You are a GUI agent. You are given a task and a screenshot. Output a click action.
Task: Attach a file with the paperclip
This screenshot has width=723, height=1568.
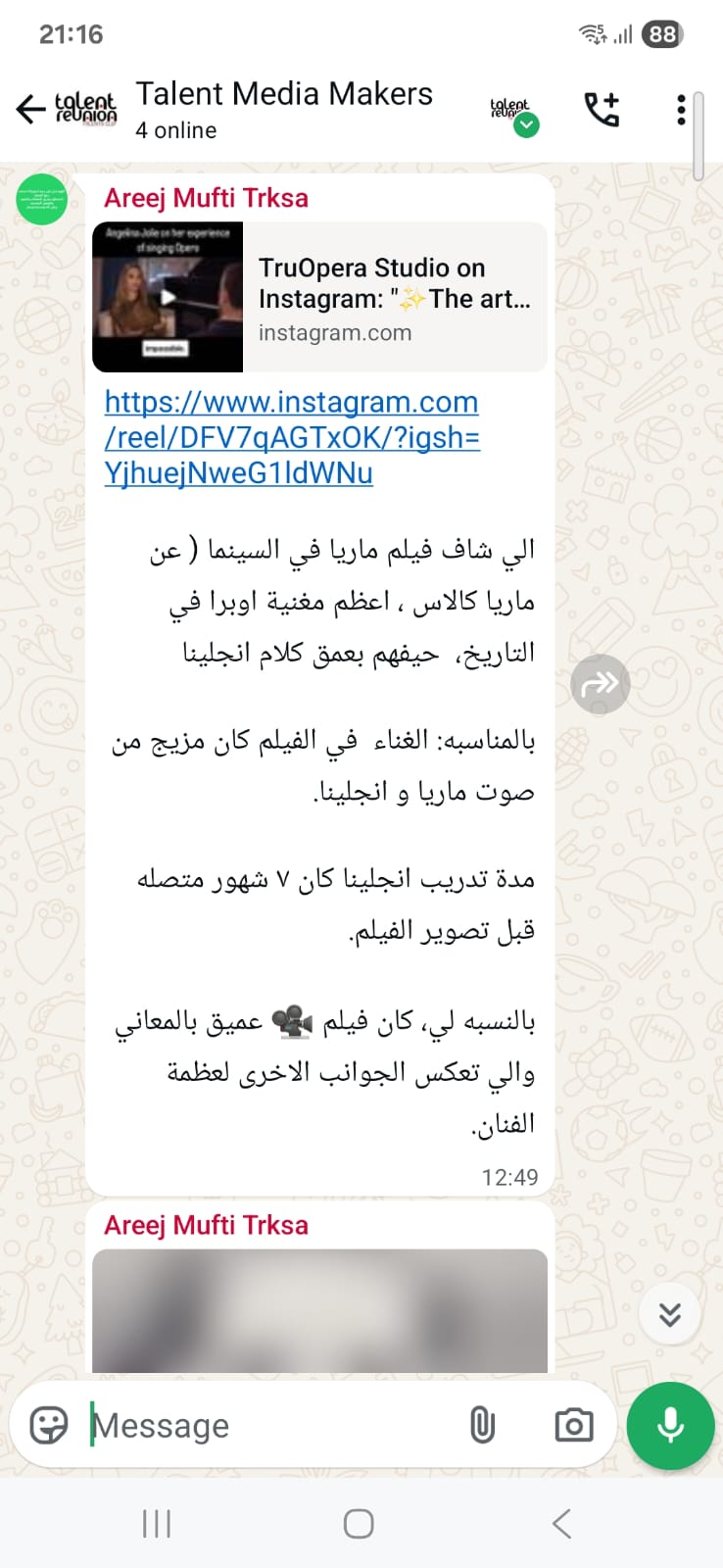482,1425
